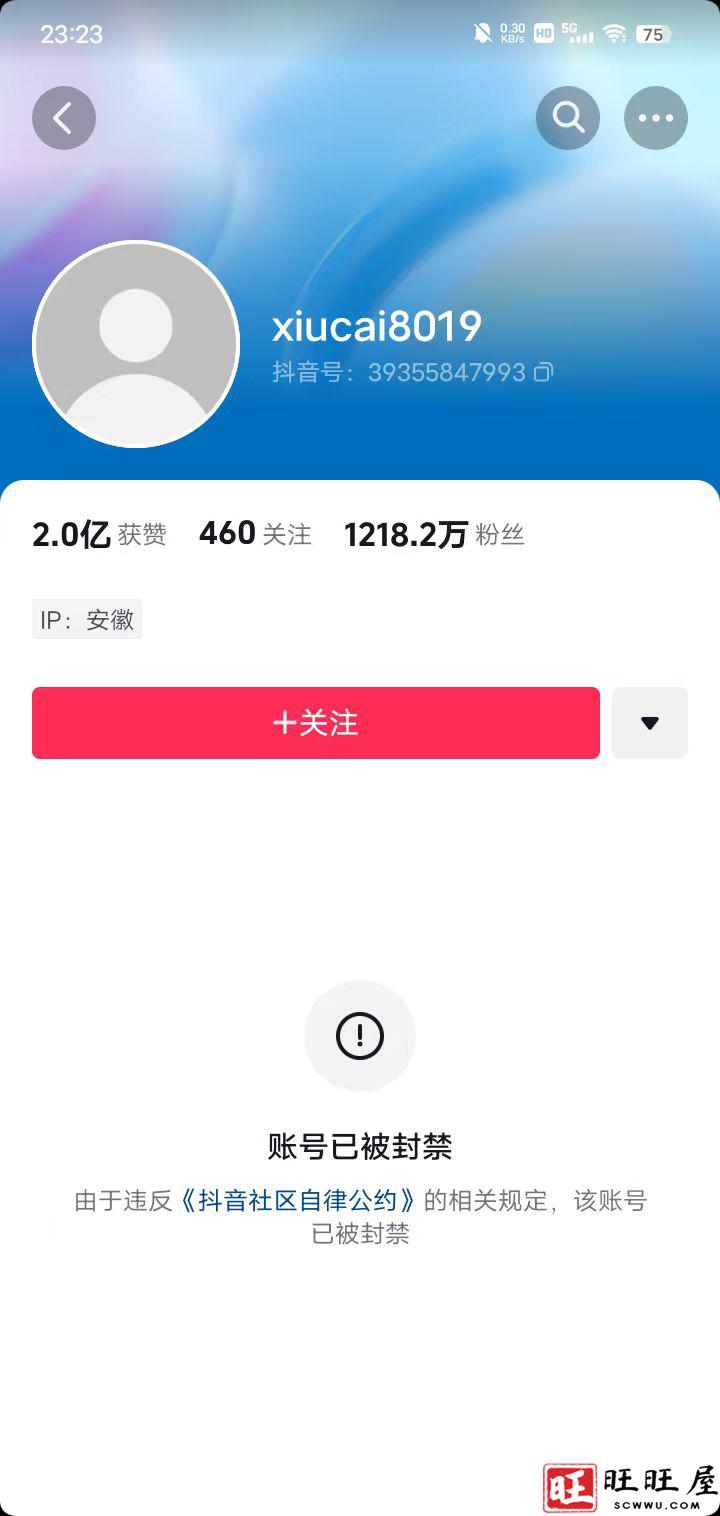
Task: Tap the username xiucai8019
Action: click(378, 326)
